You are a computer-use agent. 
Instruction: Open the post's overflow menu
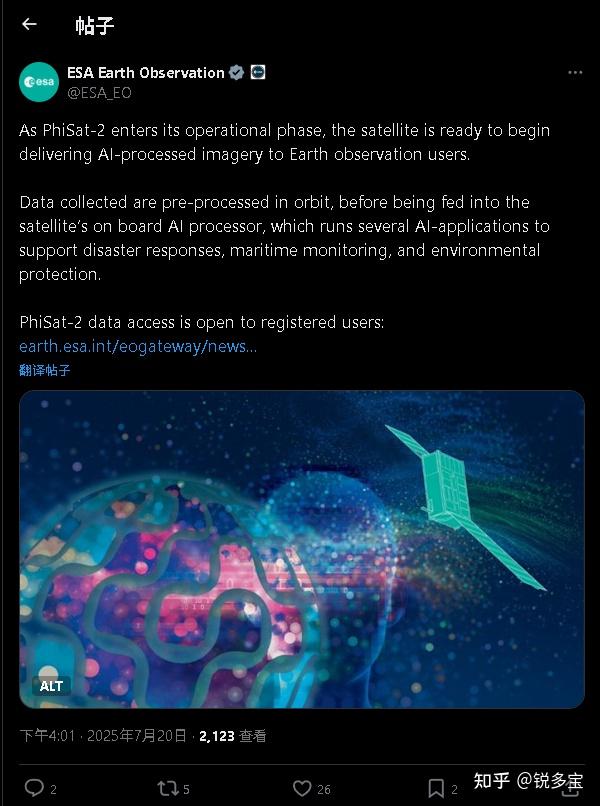tap(575, 73)
